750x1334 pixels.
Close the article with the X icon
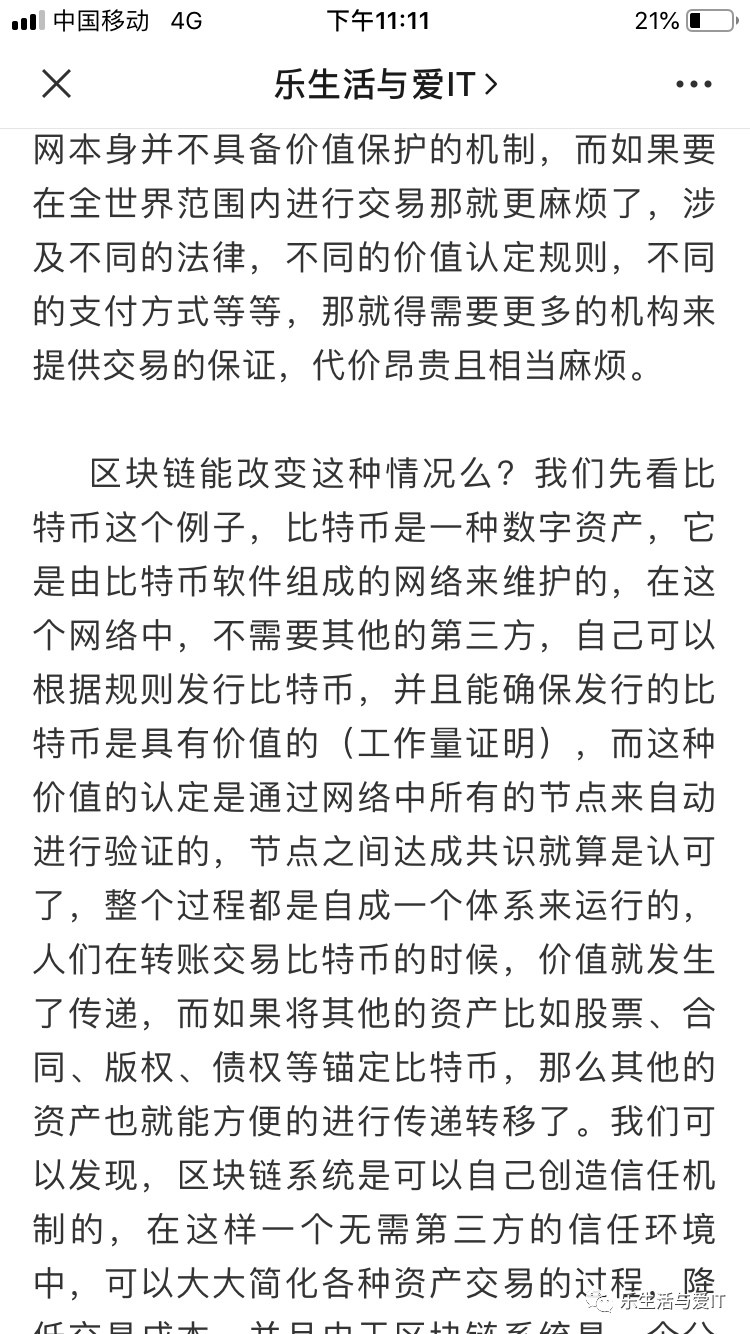click(57, 84)
